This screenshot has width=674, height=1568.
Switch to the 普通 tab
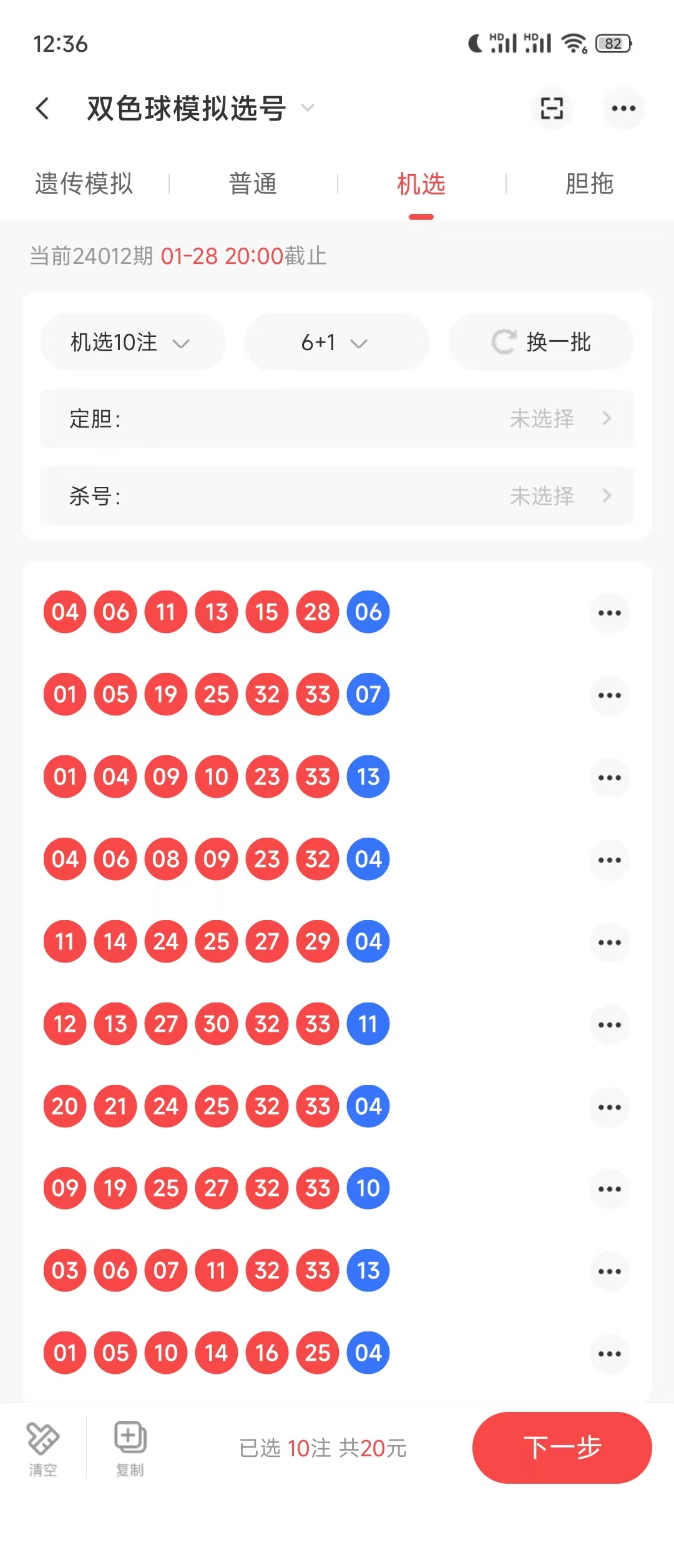coord(253,184)
